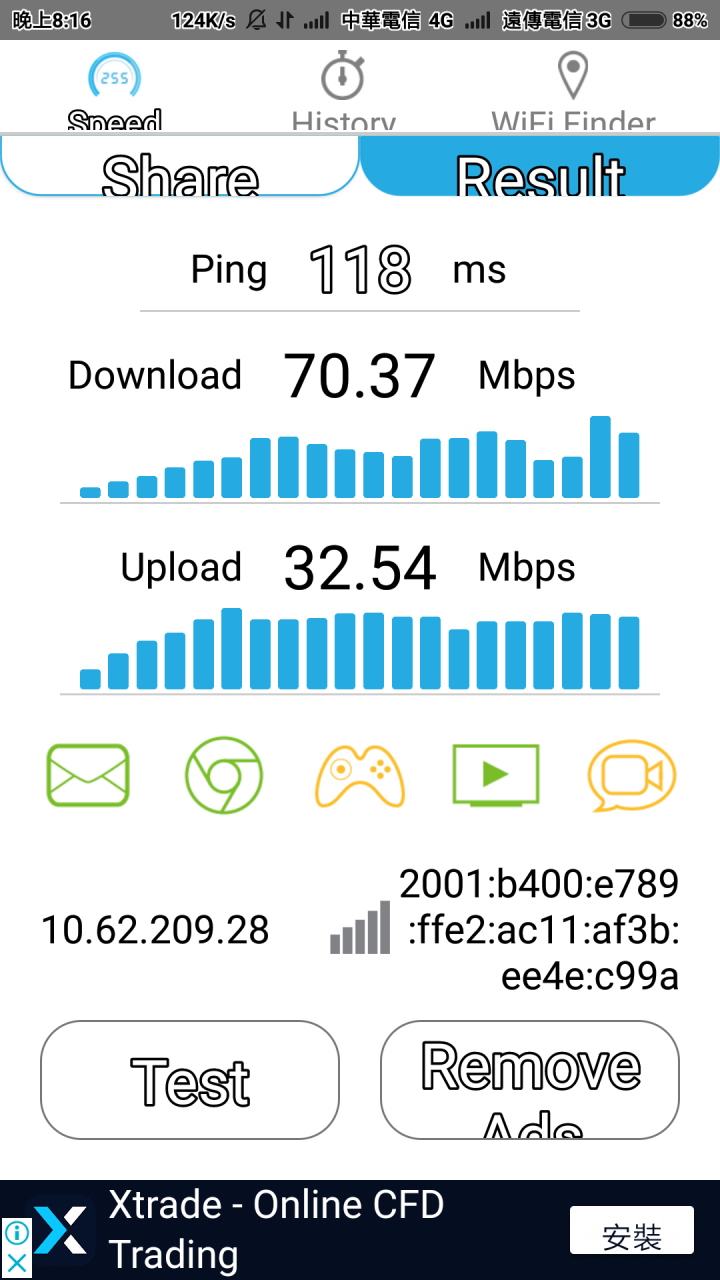Tap the Remove Ads button
Screen dimensions: 720x1280
point(530,1080)
